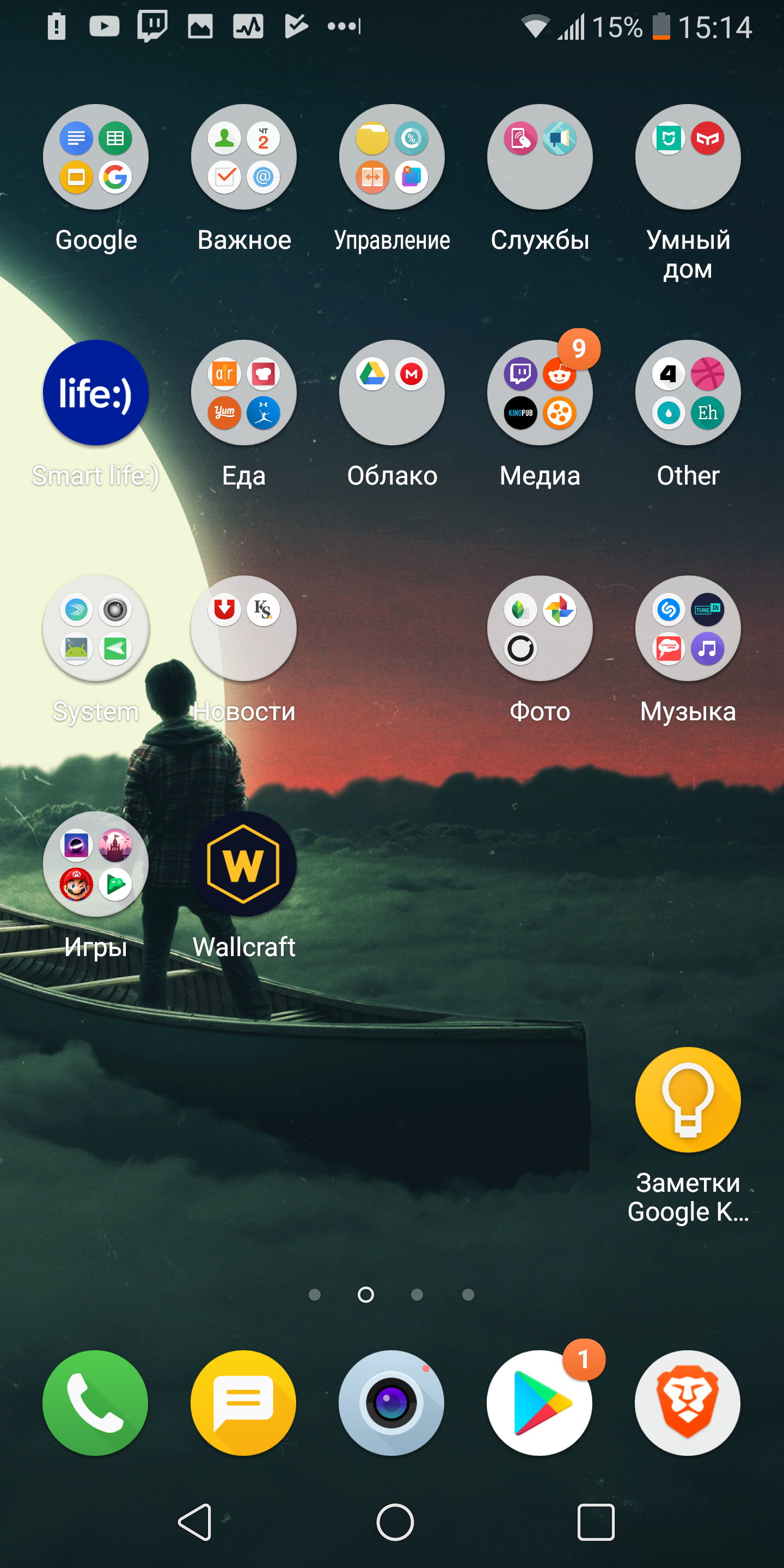Open the Новости folder
This screenshot has height=1568, width=784.
tap(243, 628)
